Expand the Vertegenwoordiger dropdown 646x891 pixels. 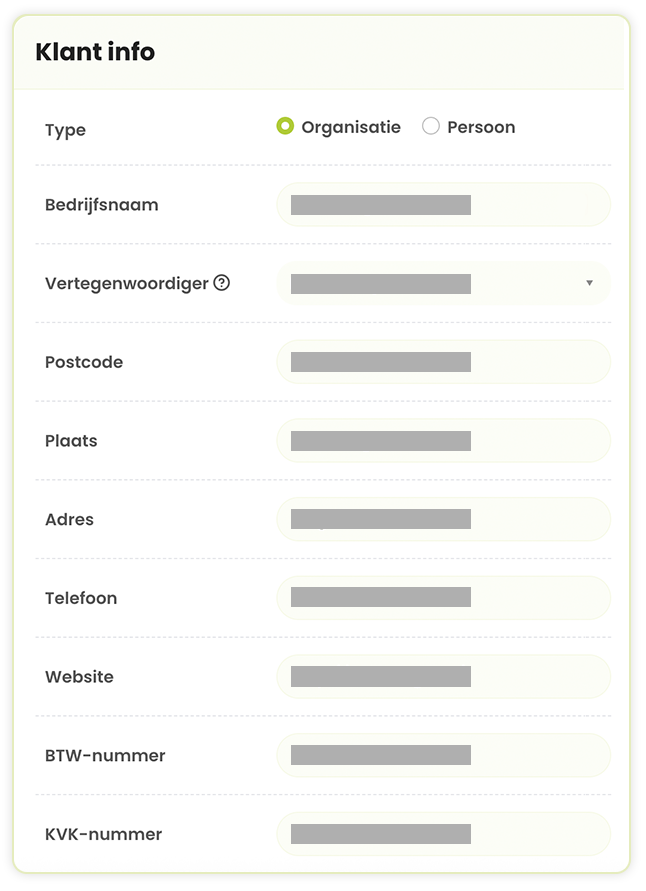(x=443, y=284)
